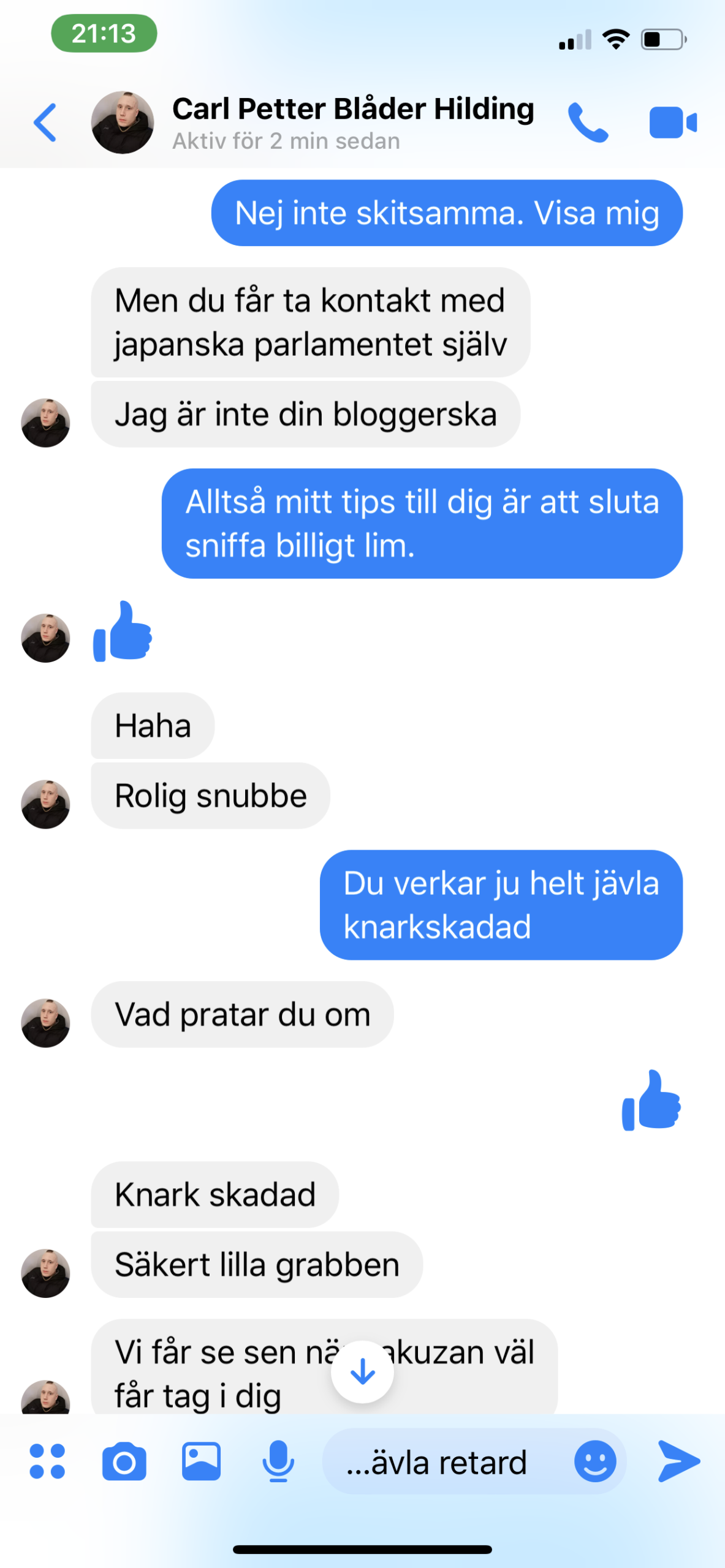The height and width of the screenshot is (1568, 725).
Task: Go back to the chat list
Action: [45, 123]
